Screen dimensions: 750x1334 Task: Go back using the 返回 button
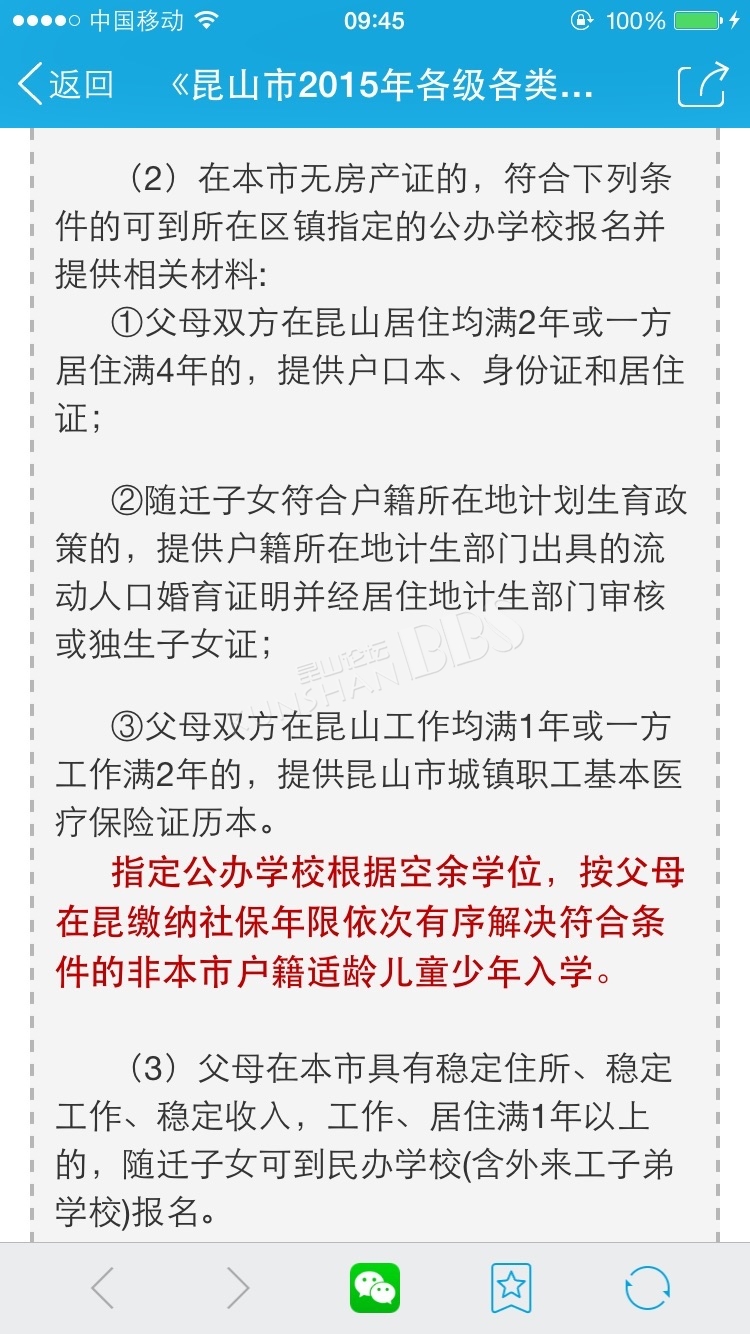tap(66, 85)
